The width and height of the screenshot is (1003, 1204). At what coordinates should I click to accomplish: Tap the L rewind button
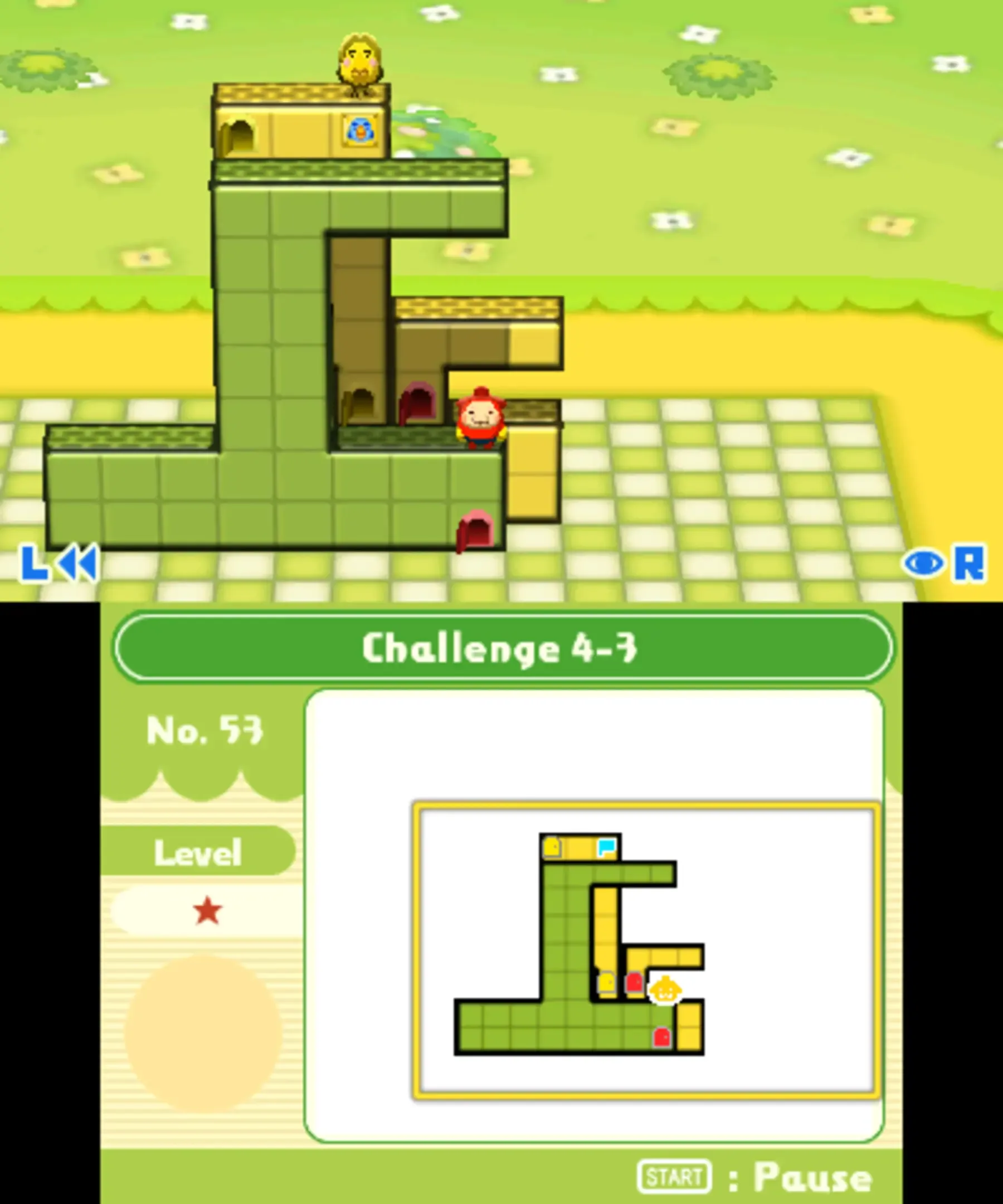click(60, 563)
